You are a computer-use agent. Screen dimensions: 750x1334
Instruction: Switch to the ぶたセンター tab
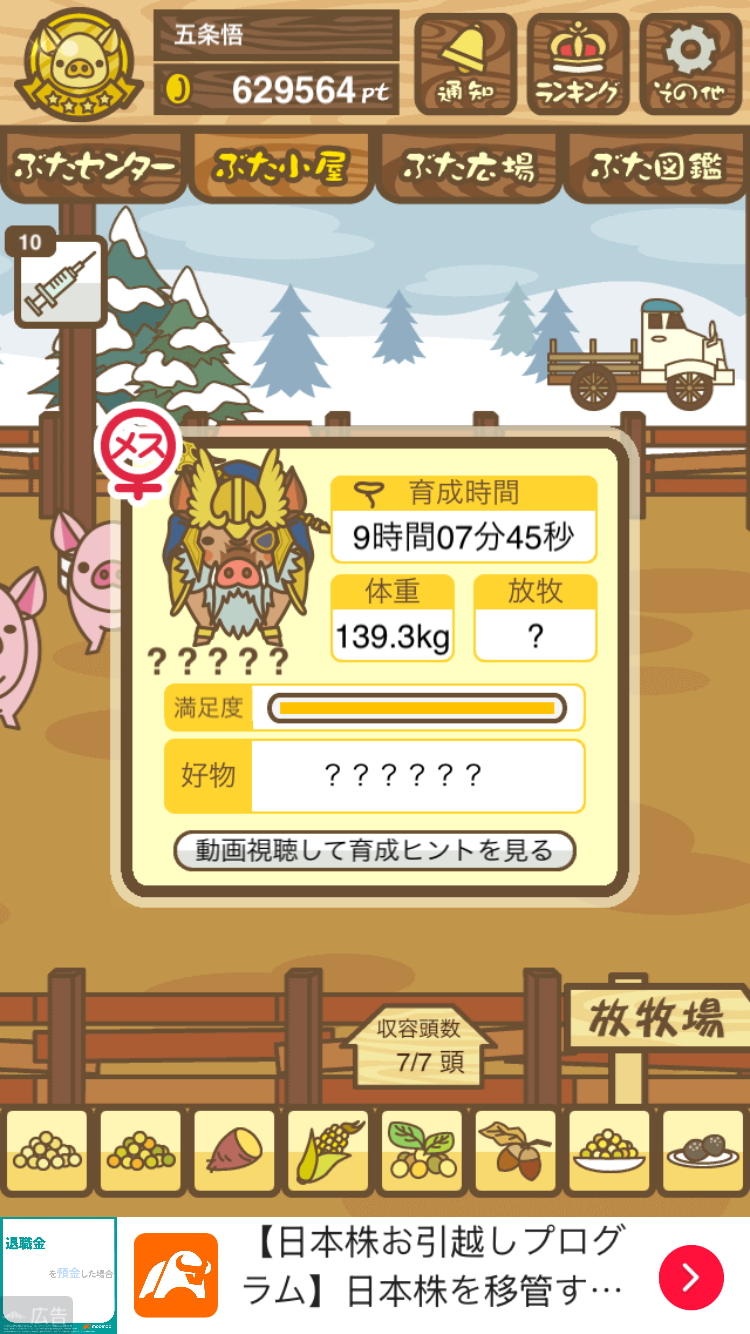(95, 167)
